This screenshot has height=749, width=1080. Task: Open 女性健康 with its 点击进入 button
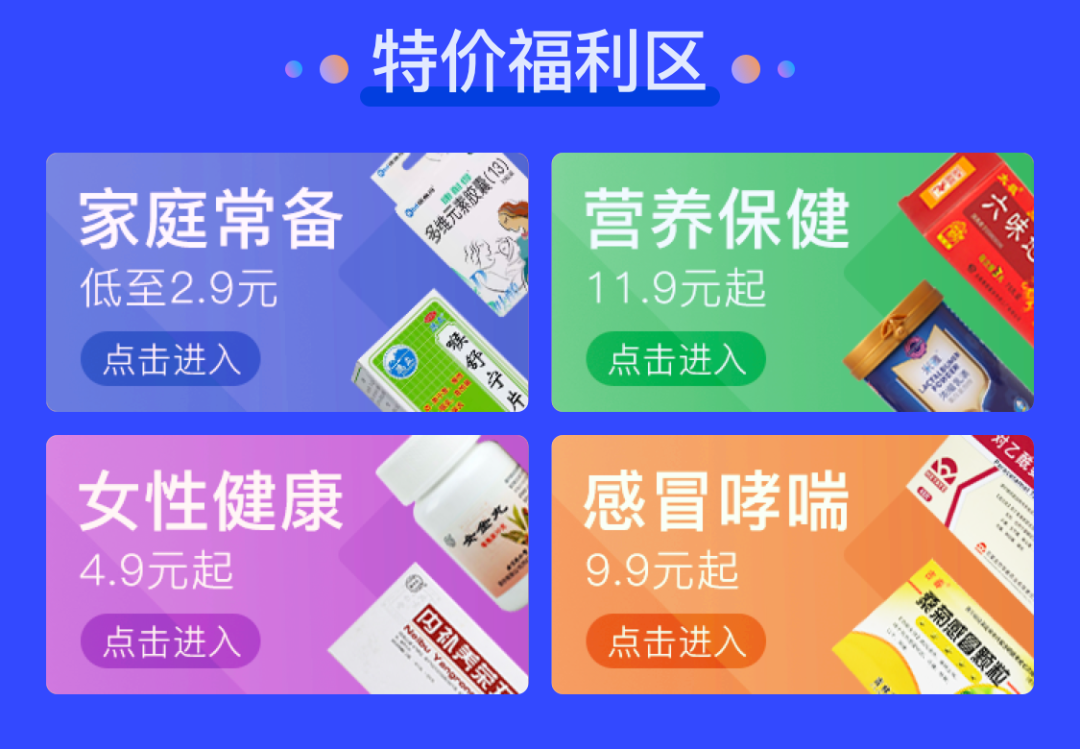(x=170, y=641)
